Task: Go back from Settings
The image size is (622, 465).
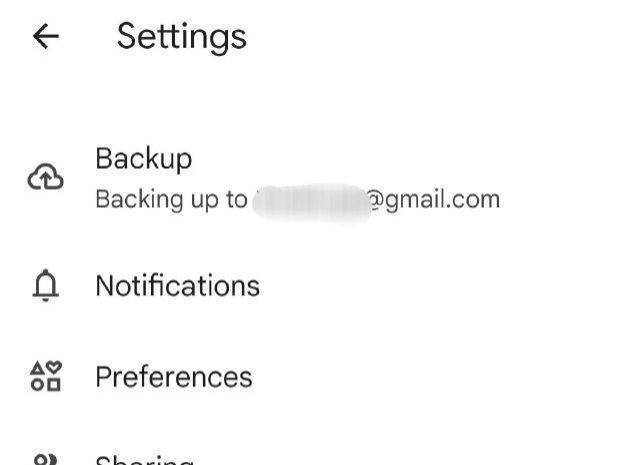Action: point(46,37)
